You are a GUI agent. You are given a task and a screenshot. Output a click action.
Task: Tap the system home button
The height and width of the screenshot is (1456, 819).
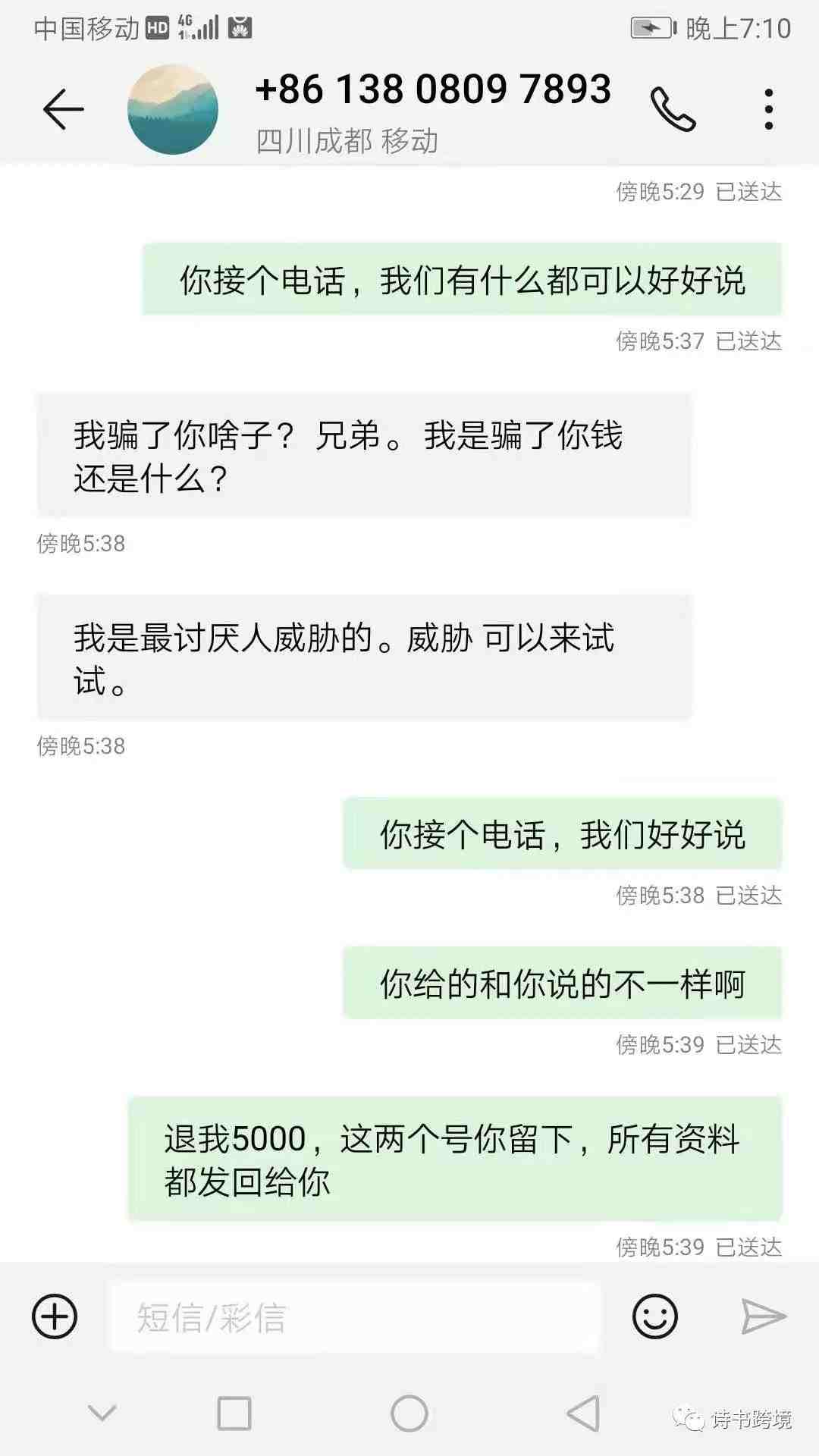(409, 1414)
